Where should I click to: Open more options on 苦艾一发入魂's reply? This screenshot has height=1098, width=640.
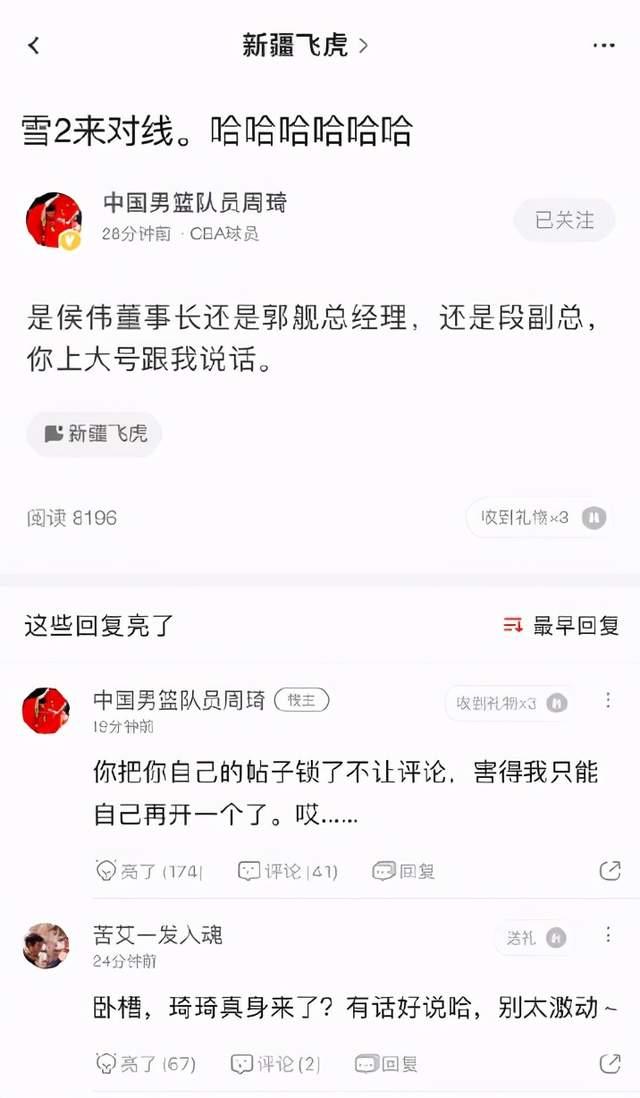(x=608, y=936)
